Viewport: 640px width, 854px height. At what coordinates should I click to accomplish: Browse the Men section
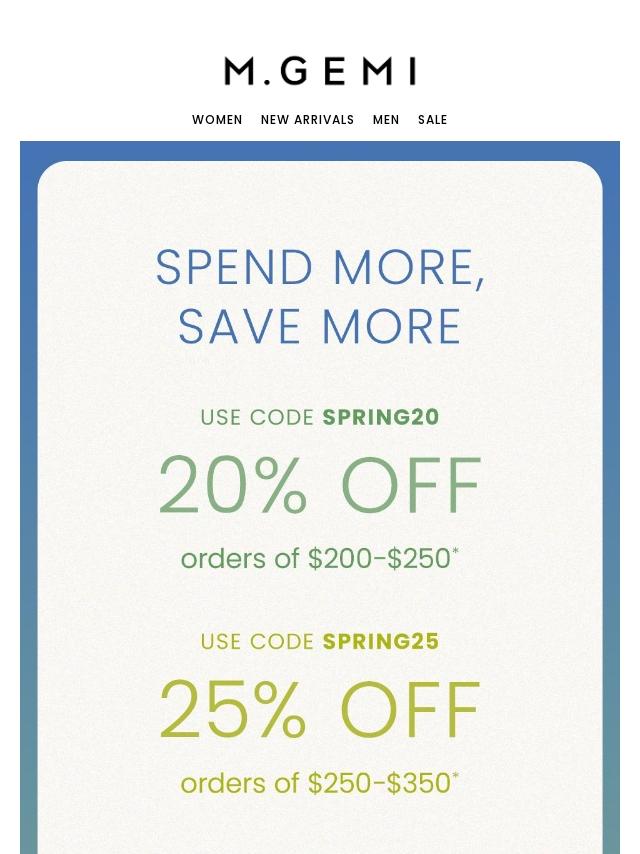(x=386, y=120)
